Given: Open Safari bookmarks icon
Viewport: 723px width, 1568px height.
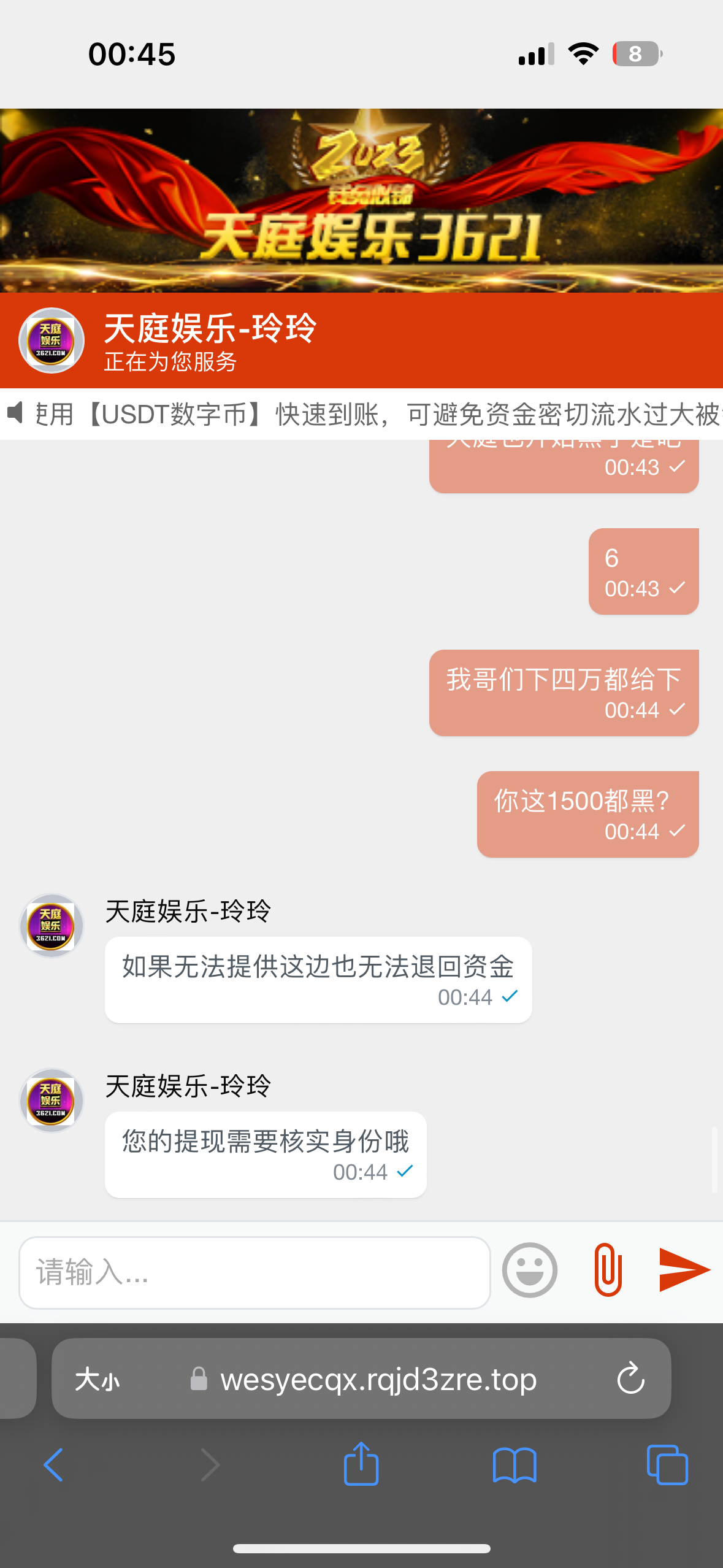Looking at the screenshot, I should (x=516, y=1465).
